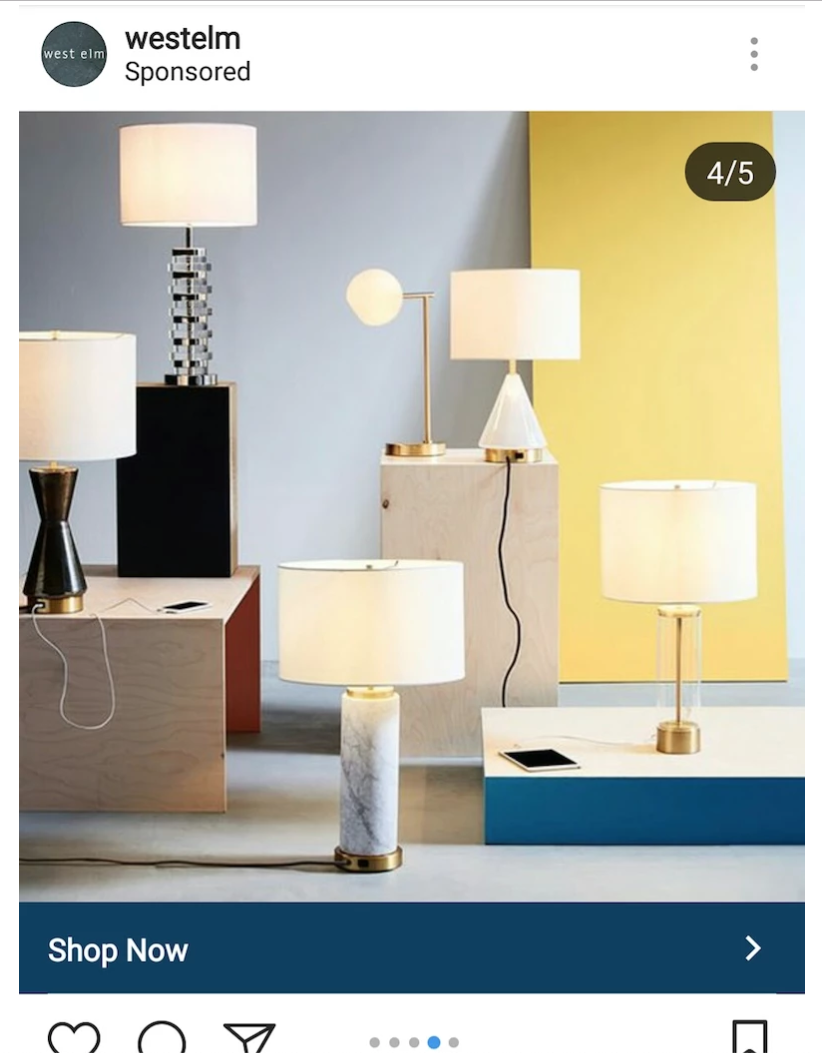Open the westelm profile avatar
The image size is (822, 1053).
pos(74,54)
